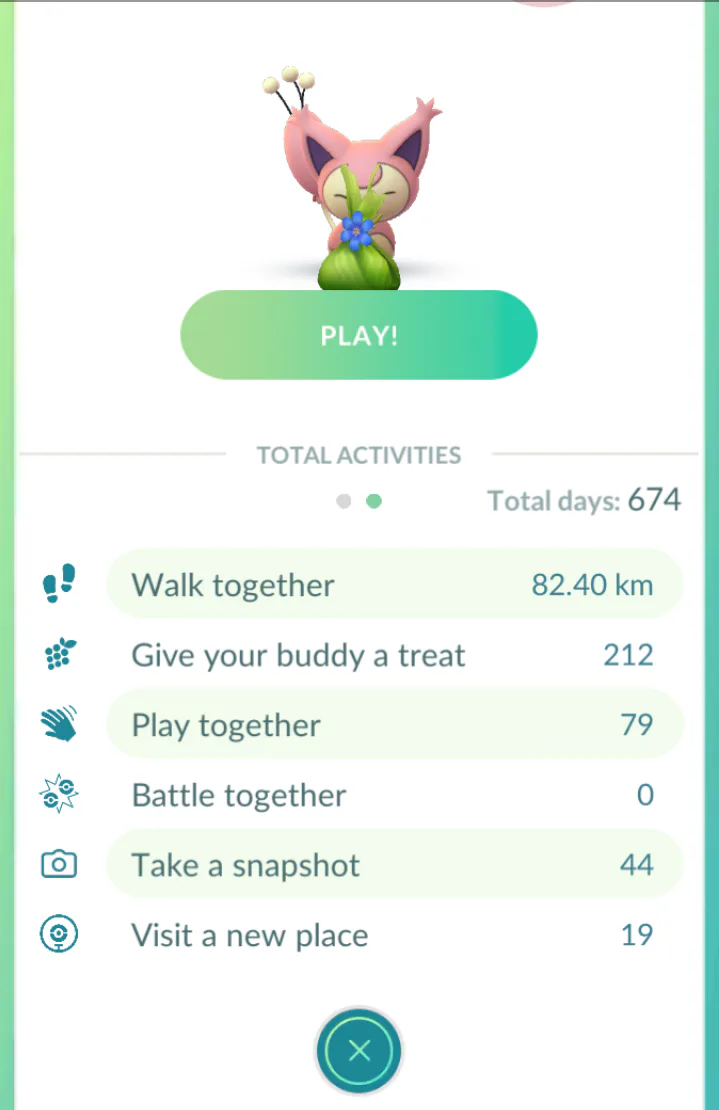Viewport: 719px width, 1110px height.
Task: Close the buddy screen with X
Action: pyautogui.click(x=359, y=1050)
